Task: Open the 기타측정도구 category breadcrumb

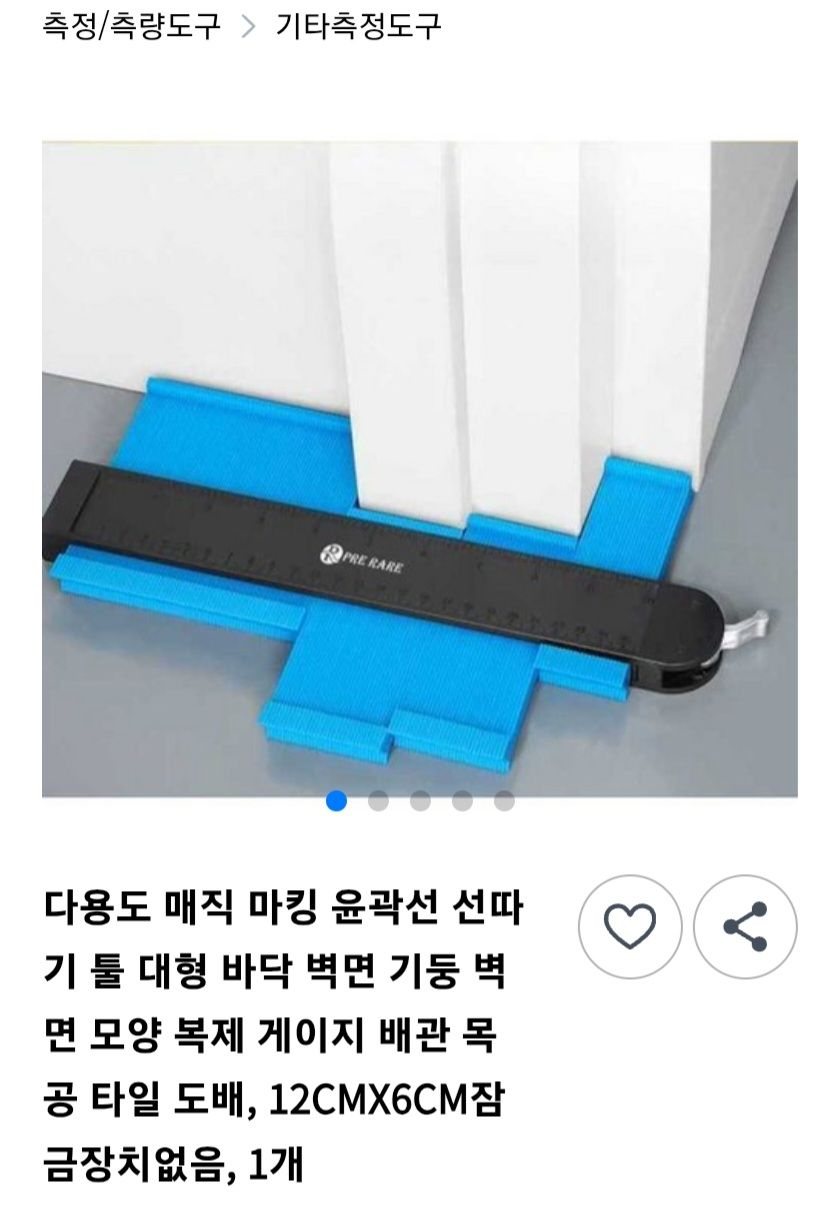Action: pyautogui.click(x=358, y=26)
